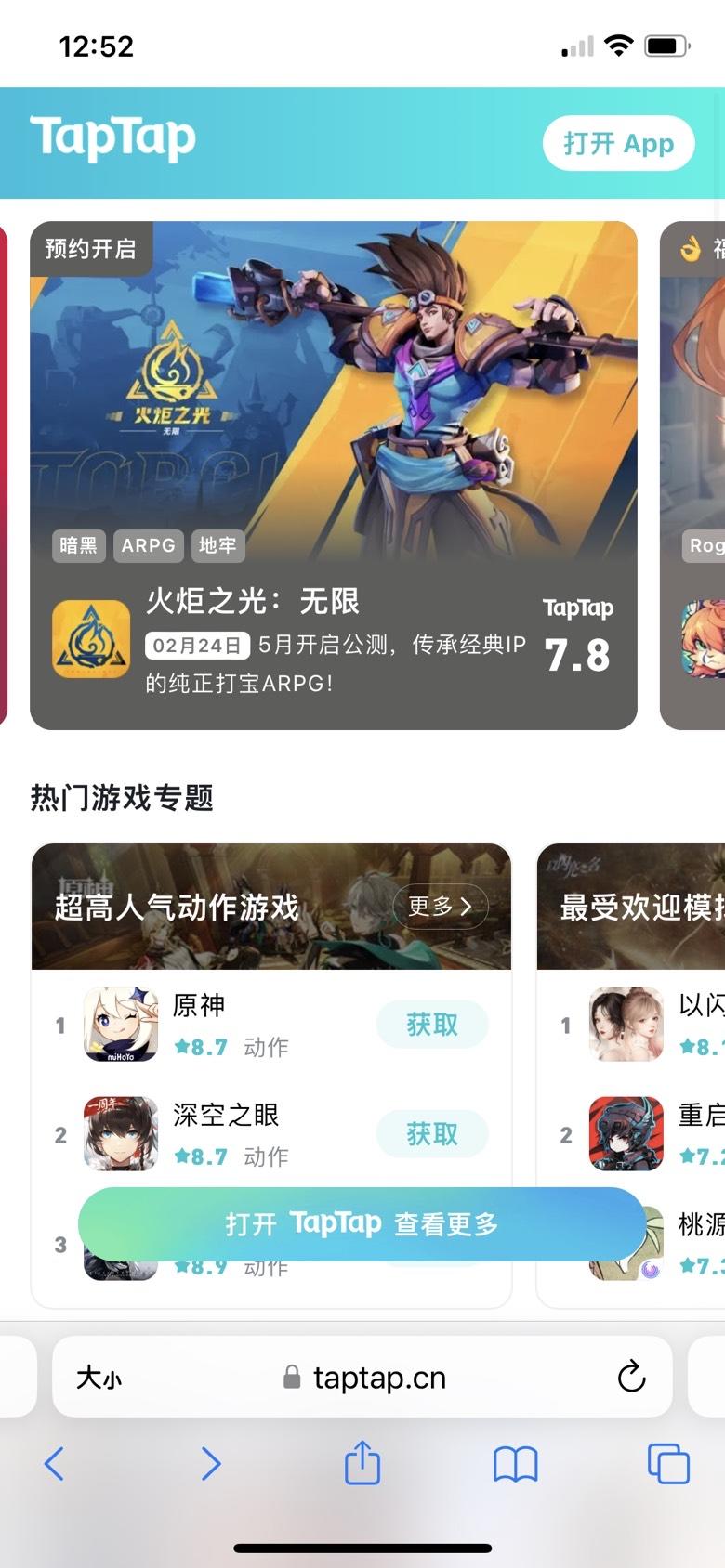Viewport: 725px width, 1568px height.
Task: Tap 获取 next to 原神
Action: click(x=431, y=1025)
